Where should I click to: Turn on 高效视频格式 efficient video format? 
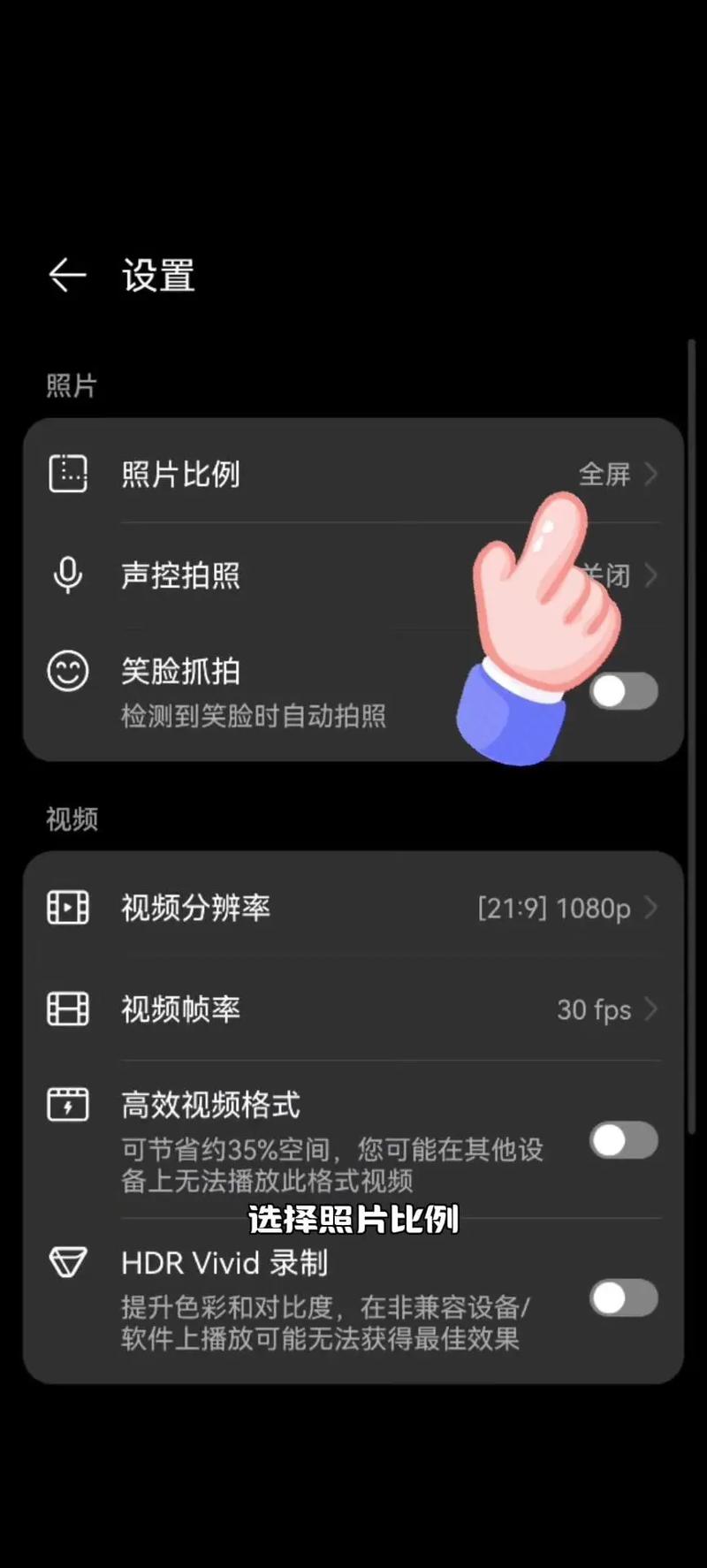pyautogui.click(x=624, y=1141)
